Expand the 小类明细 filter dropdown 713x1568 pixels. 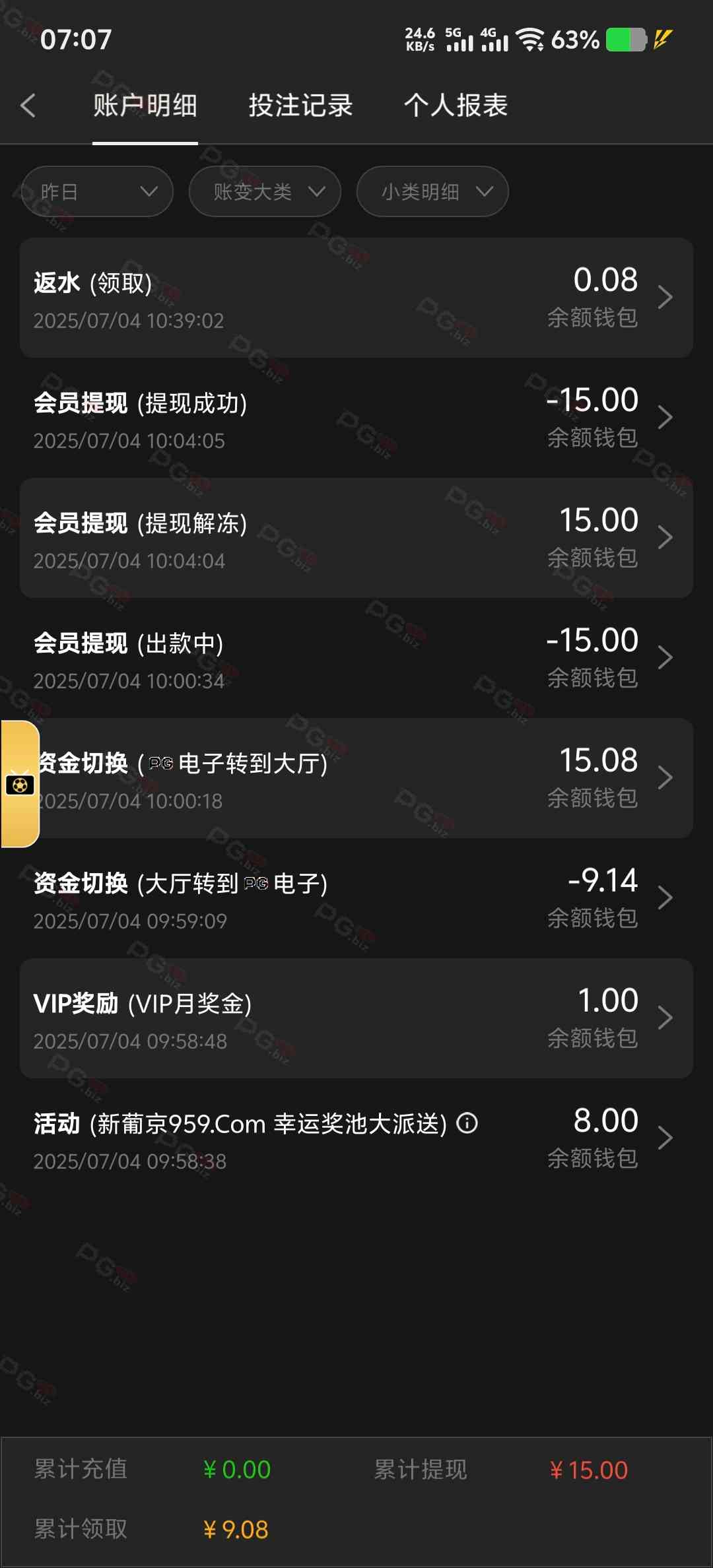(432, 191)
